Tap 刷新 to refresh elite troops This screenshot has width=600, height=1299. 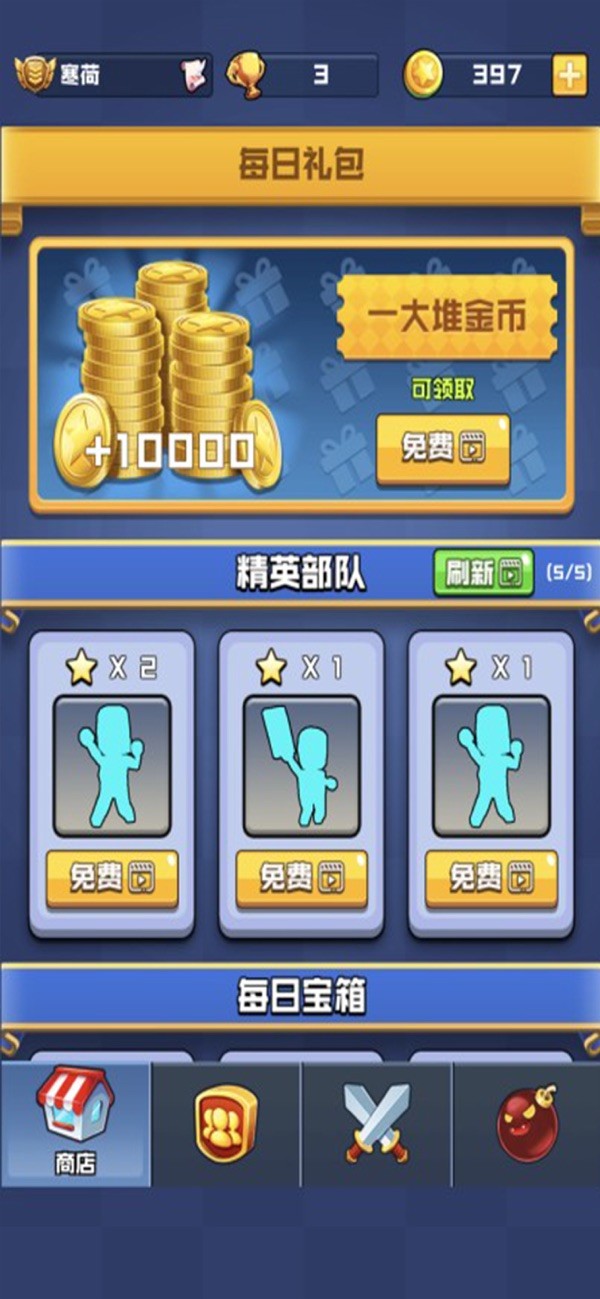(483, 573)
